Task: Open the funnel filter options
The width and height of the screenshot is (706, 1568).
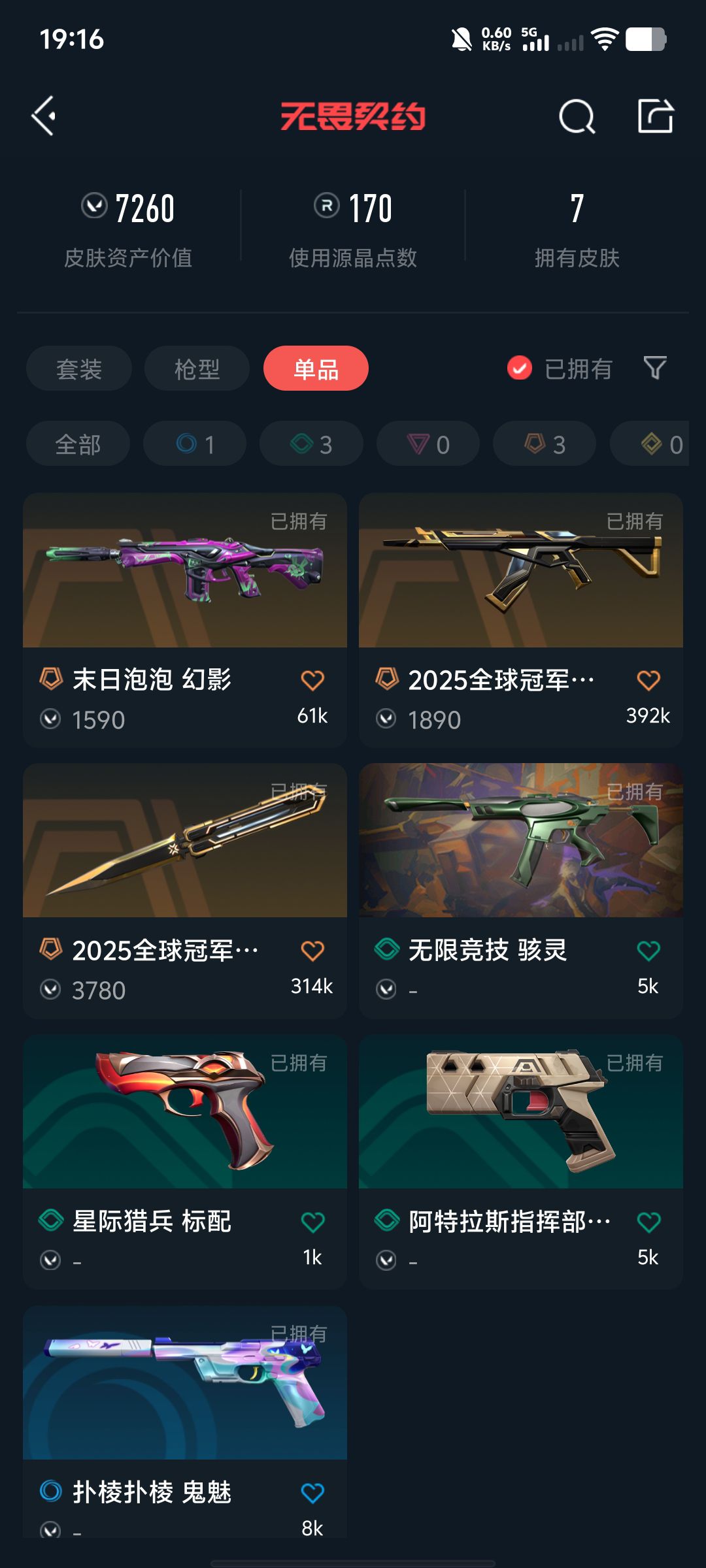Action: point(655,368)
